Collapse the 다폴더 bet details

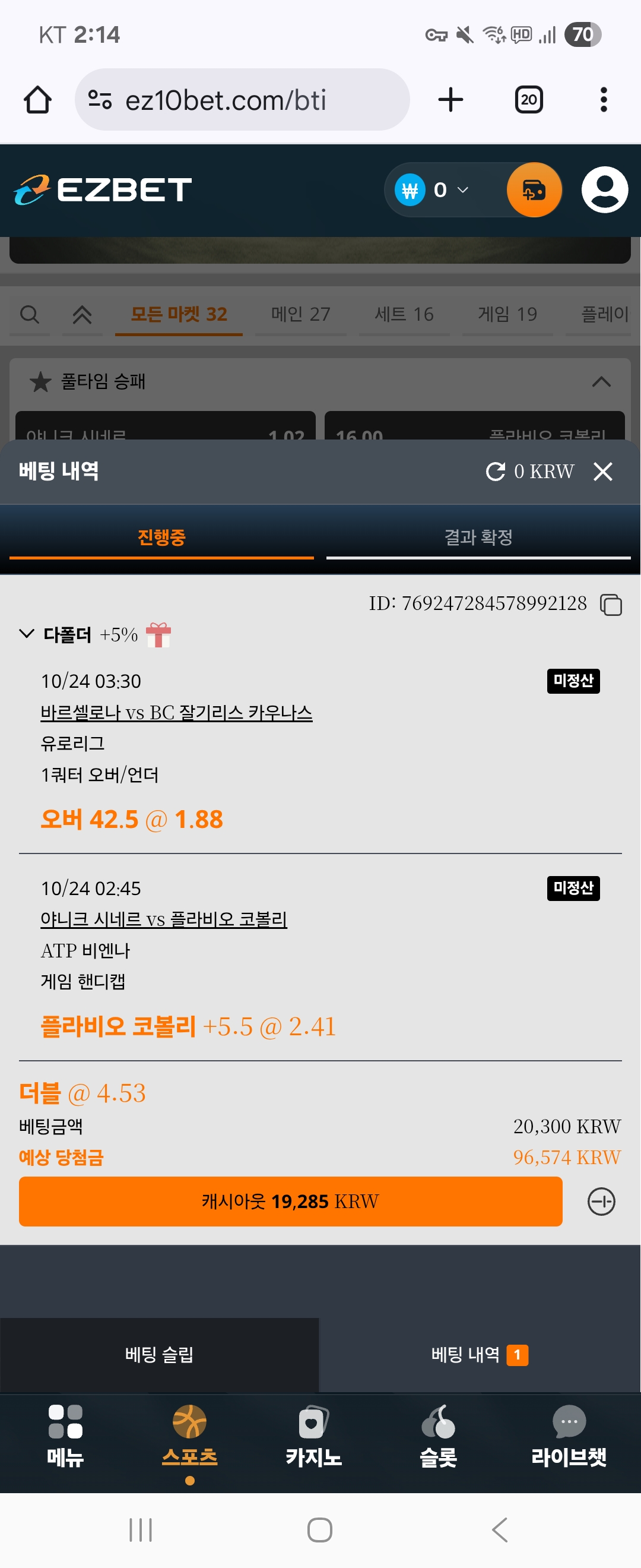coord(27,634)
